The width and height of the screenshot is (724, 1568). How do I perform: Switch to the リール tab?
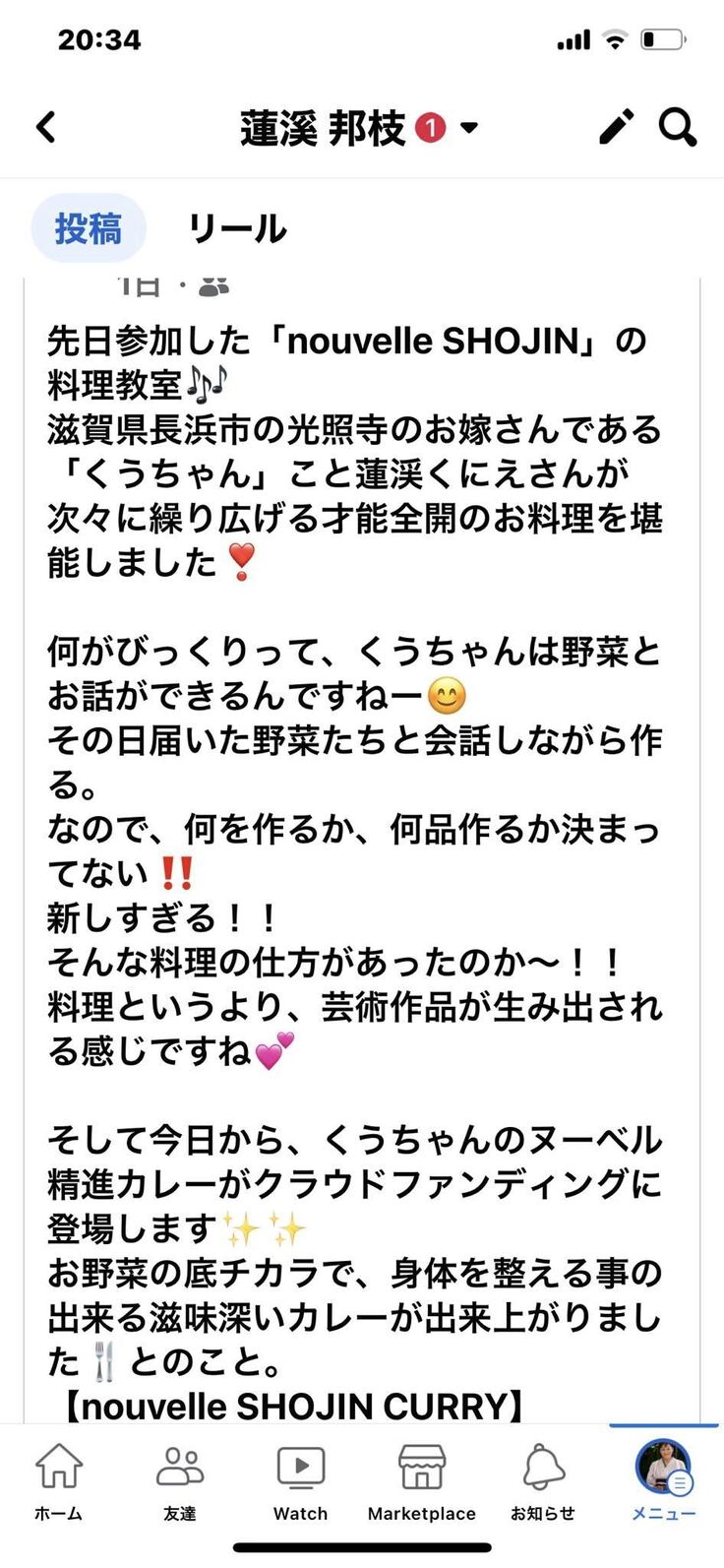pyautogui.click(x=237, y=228)
